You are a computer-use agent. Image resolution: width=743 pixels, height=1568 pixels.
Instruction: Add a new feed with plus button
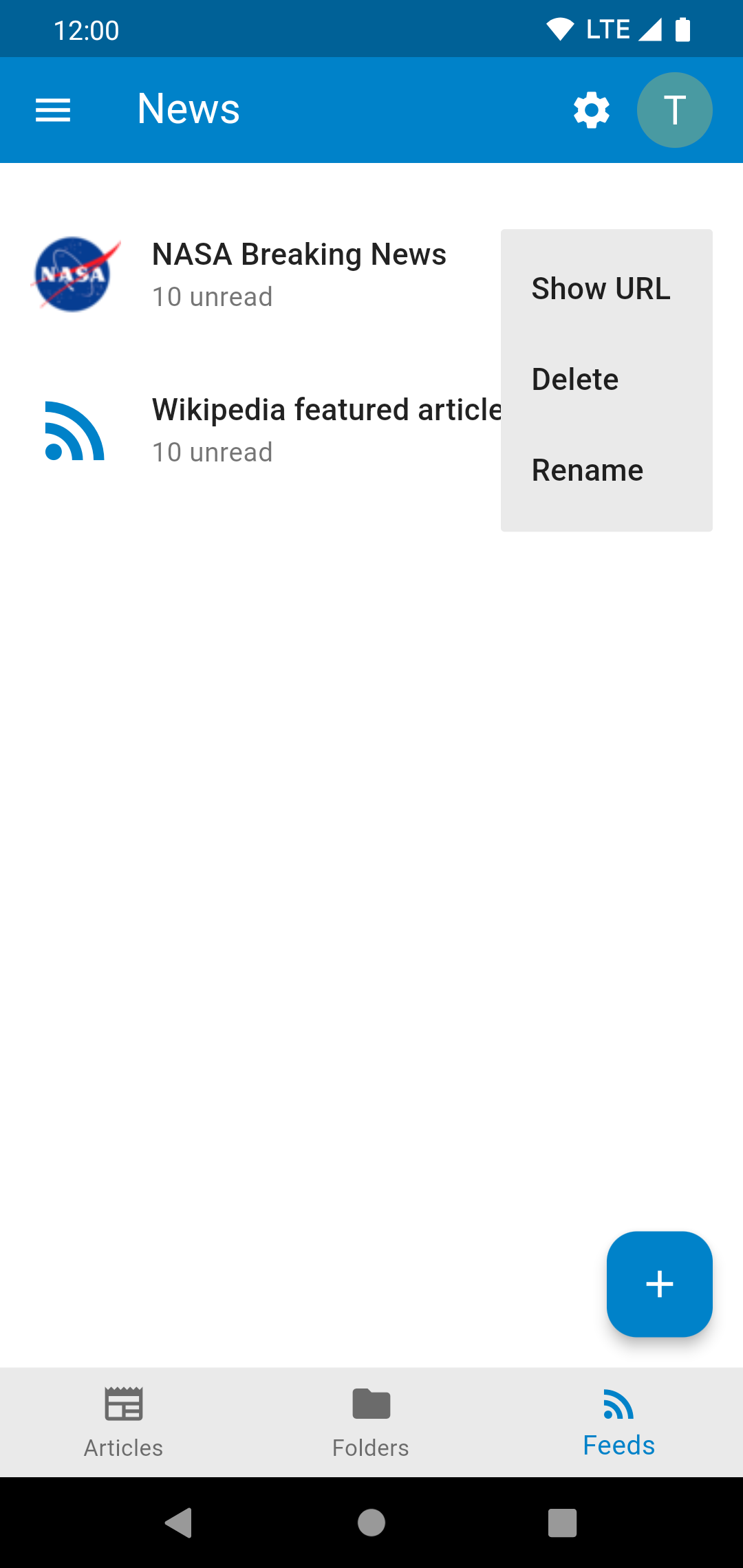[659, 1284]
